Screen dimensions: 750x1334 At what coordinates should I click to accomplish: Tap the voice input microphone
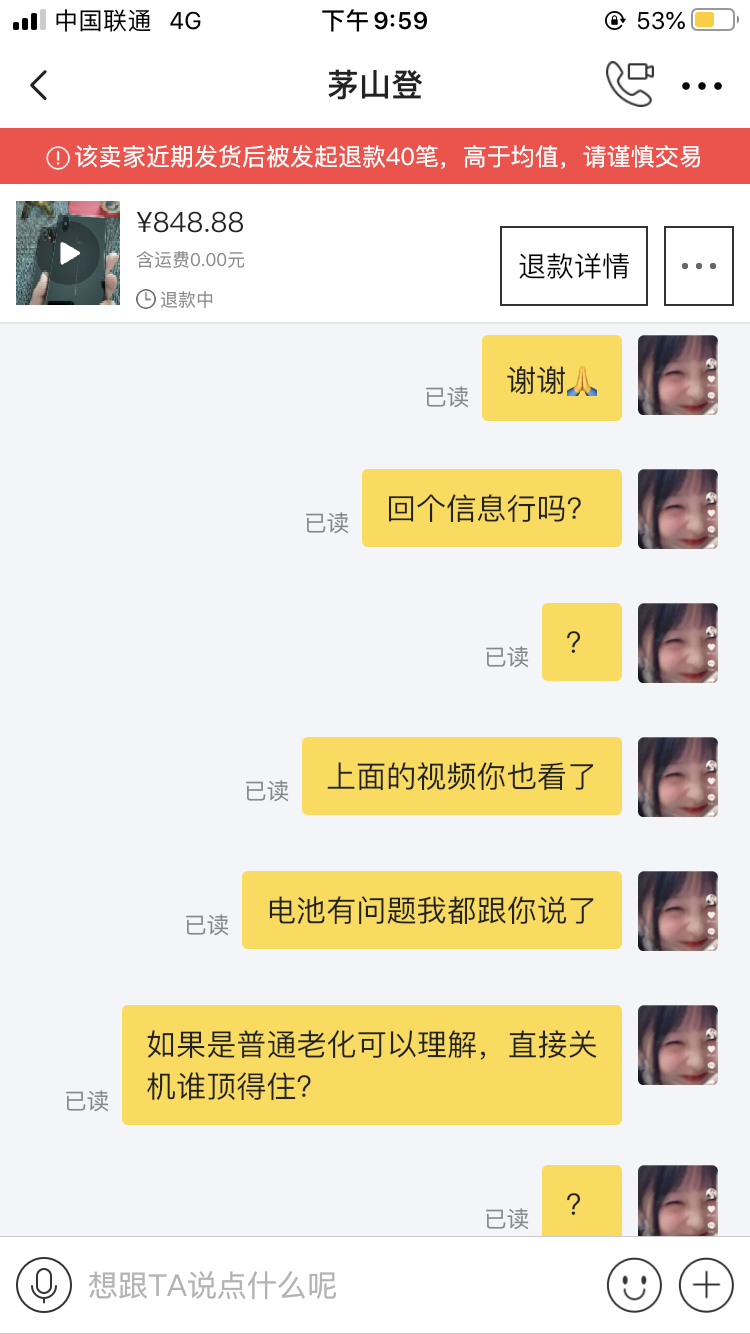(x=44, y=1285)
